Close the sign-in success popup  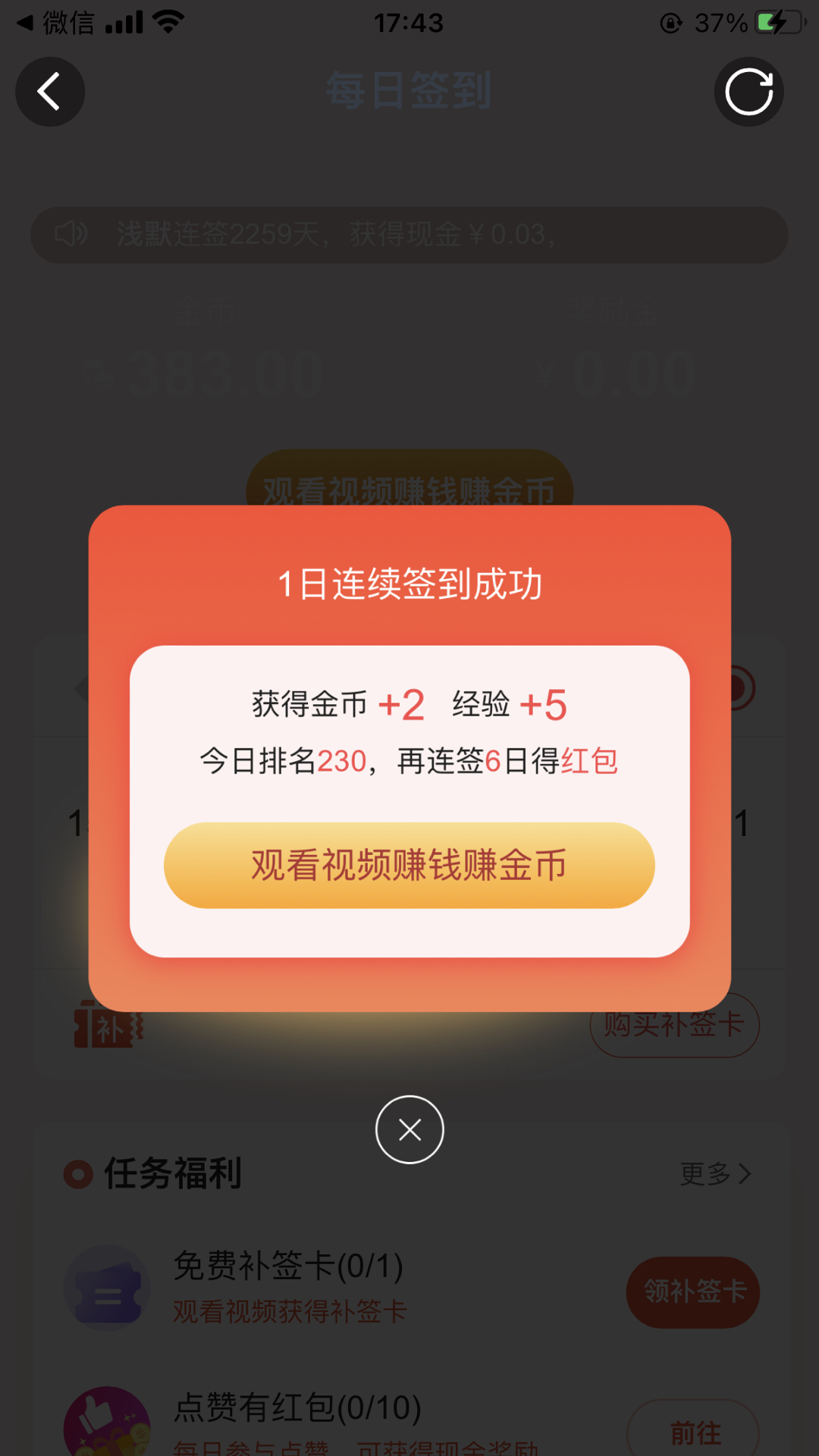point(409,1129)
